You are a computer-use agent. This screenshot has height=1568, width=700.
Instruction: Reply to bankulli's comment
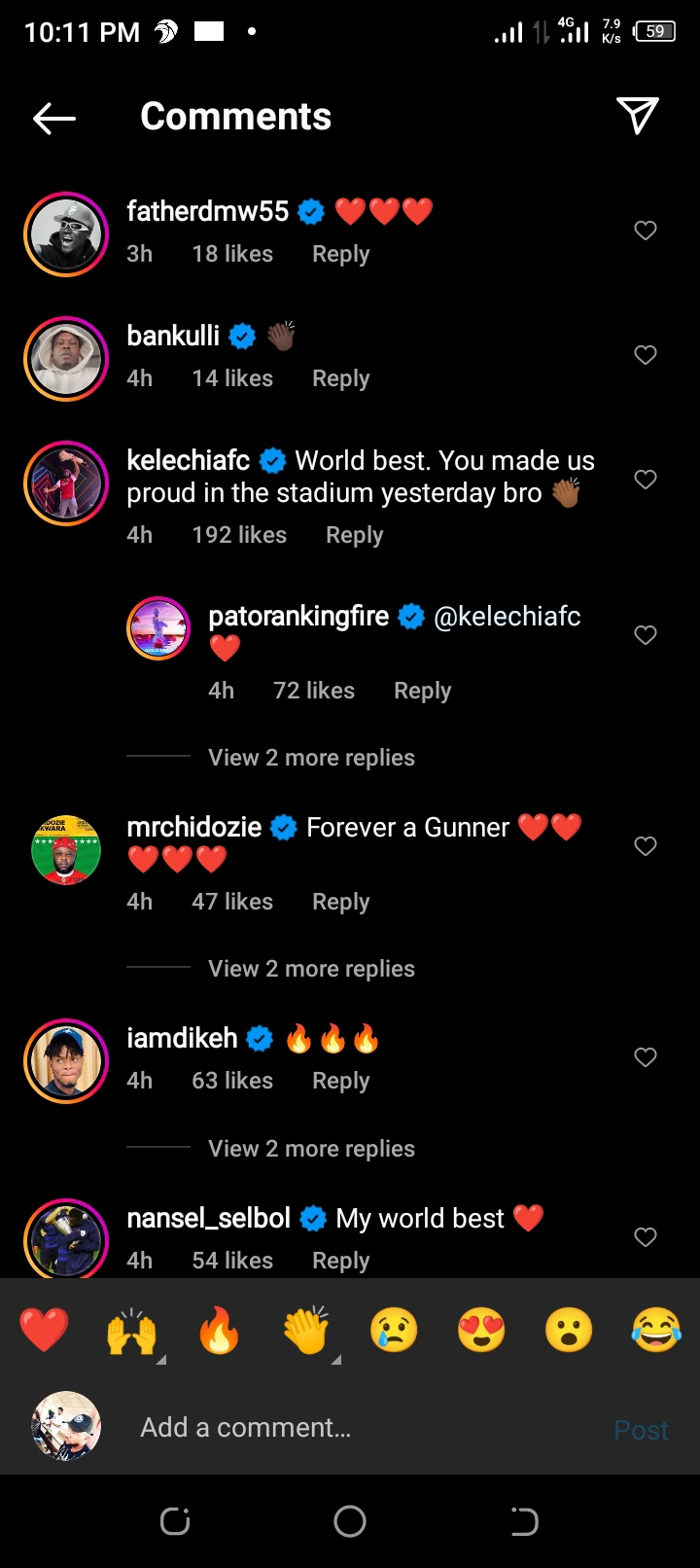click(x=340, y=378)
